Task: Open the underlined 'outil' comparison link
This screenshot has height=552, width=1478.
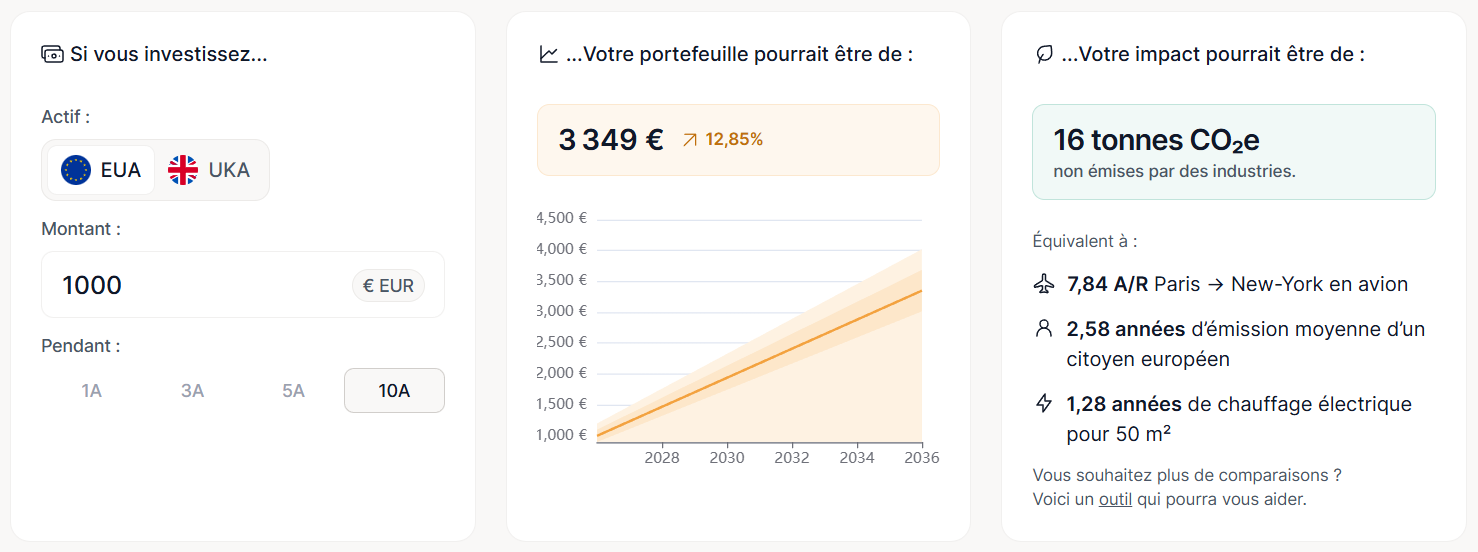Action: [1115, 499]
